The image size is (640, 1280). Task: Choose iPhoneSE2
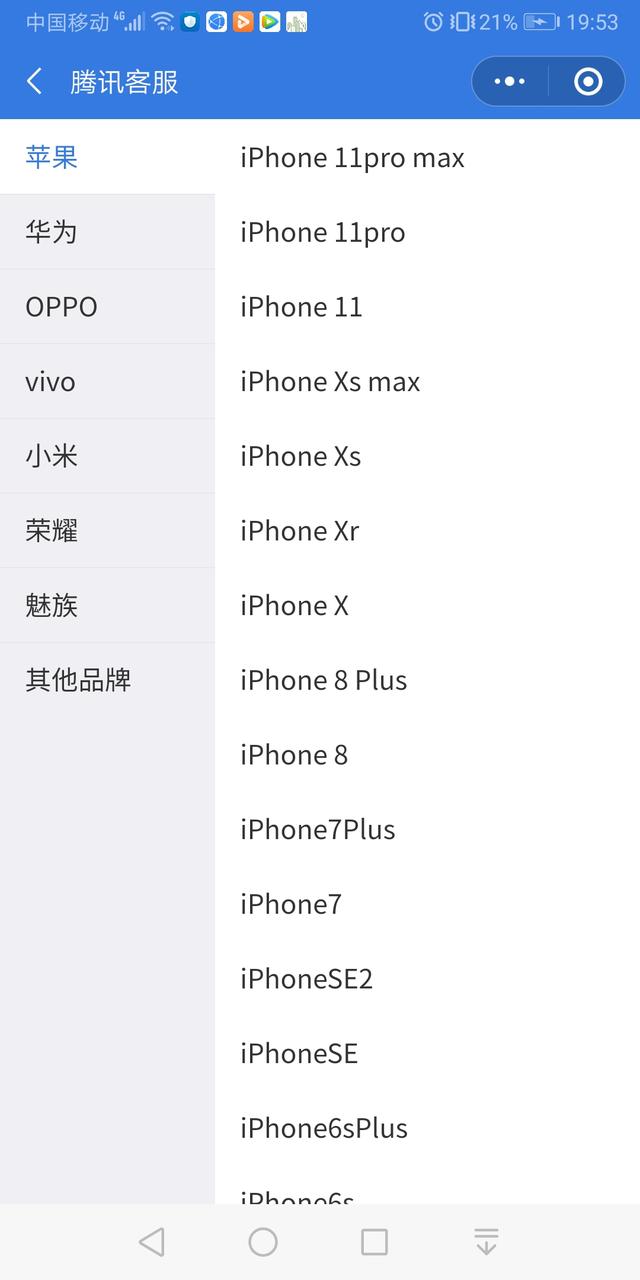click(x=427, y=979)
